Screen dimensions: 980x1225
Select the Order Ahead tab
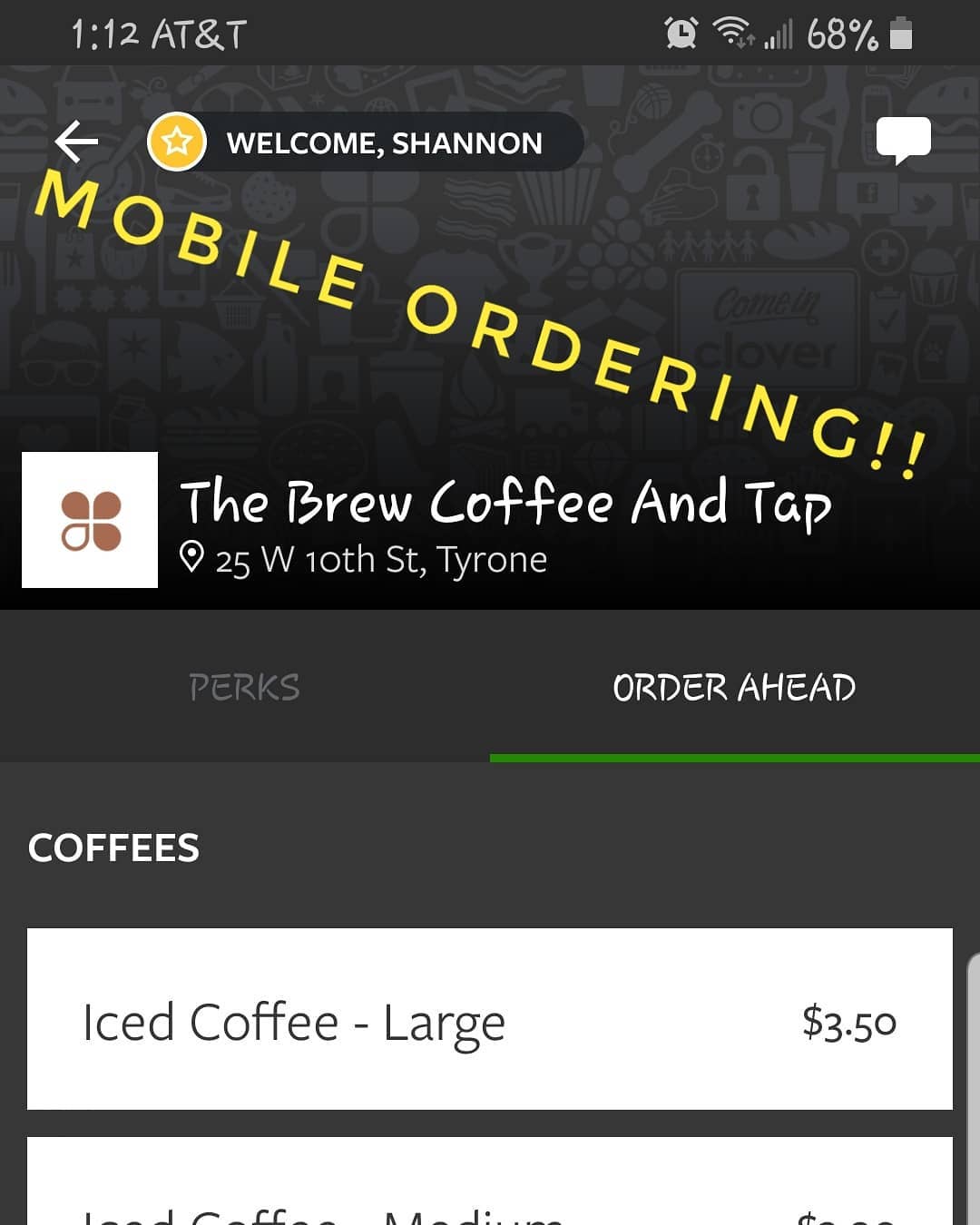734,687
